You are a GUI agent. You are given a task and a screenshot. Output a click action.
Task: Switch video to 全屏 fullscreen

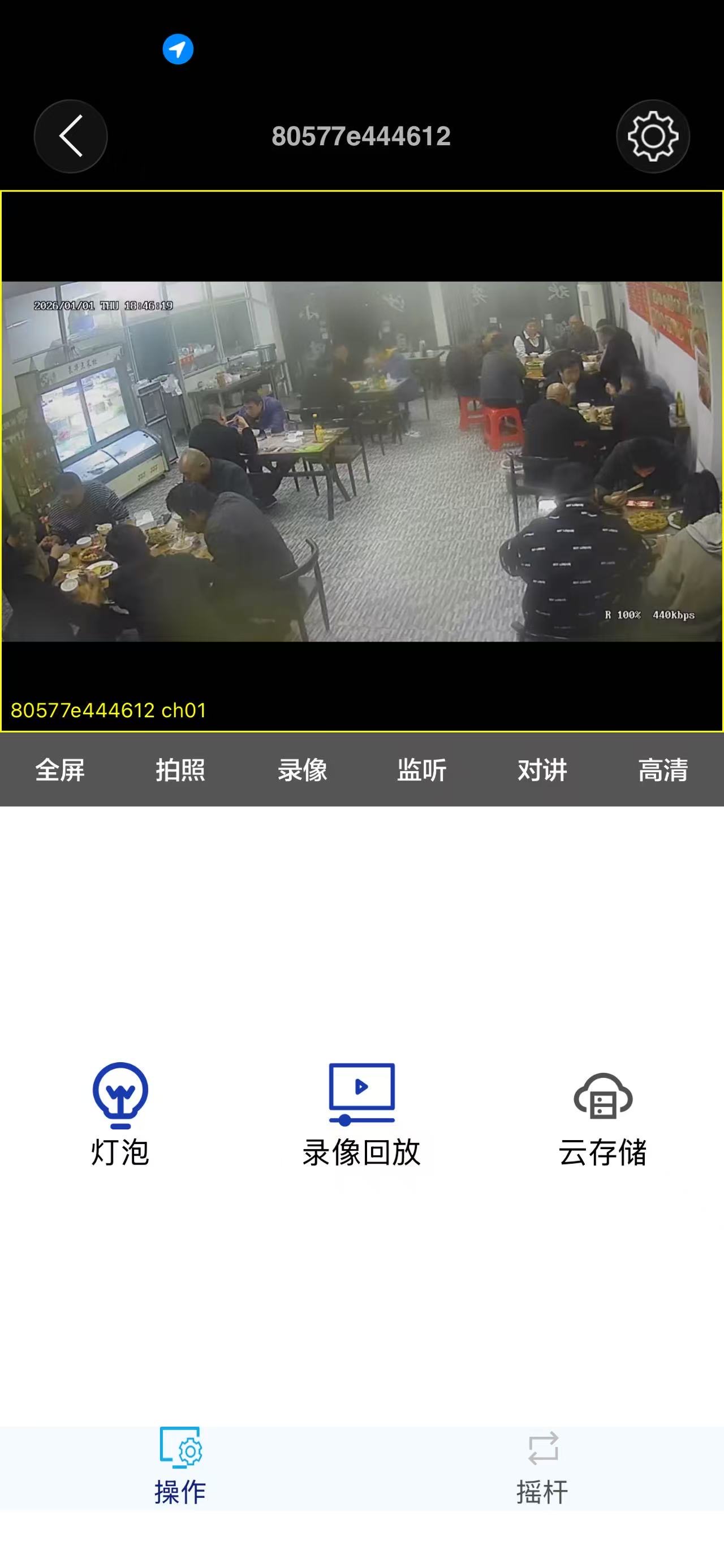60,770
